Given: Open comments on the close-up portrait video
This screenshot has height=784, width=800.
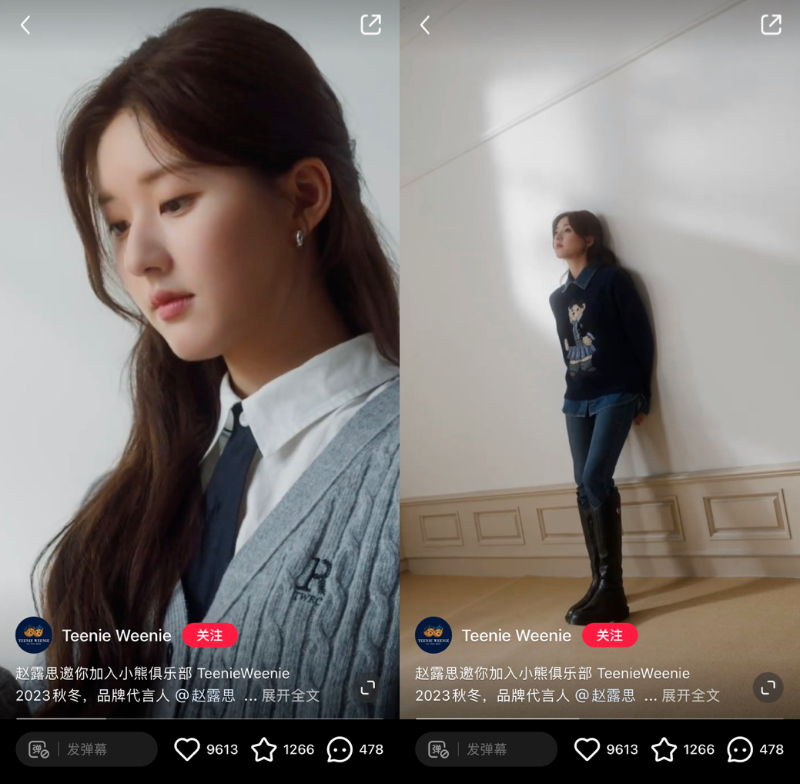Looking at the screenshot, I should pos(340,749).
